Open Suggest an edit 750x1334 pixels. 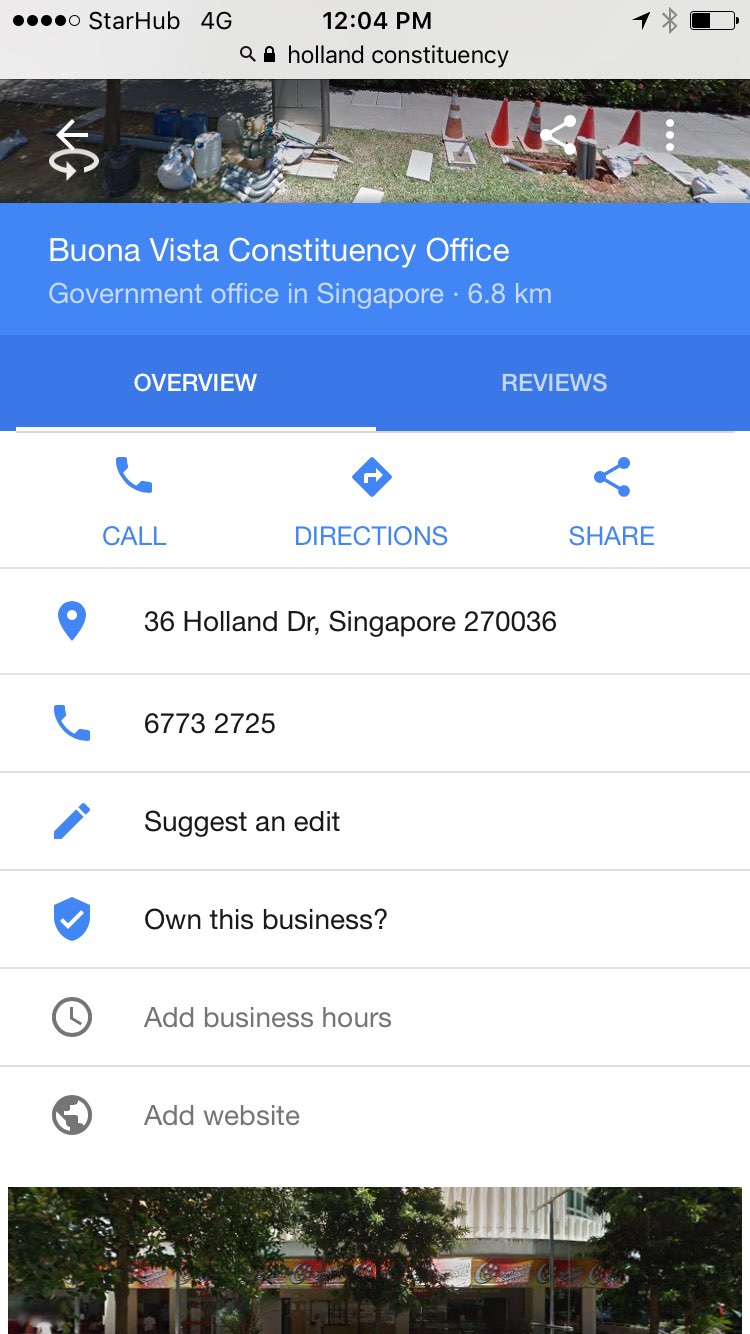(x=242, y=822)
